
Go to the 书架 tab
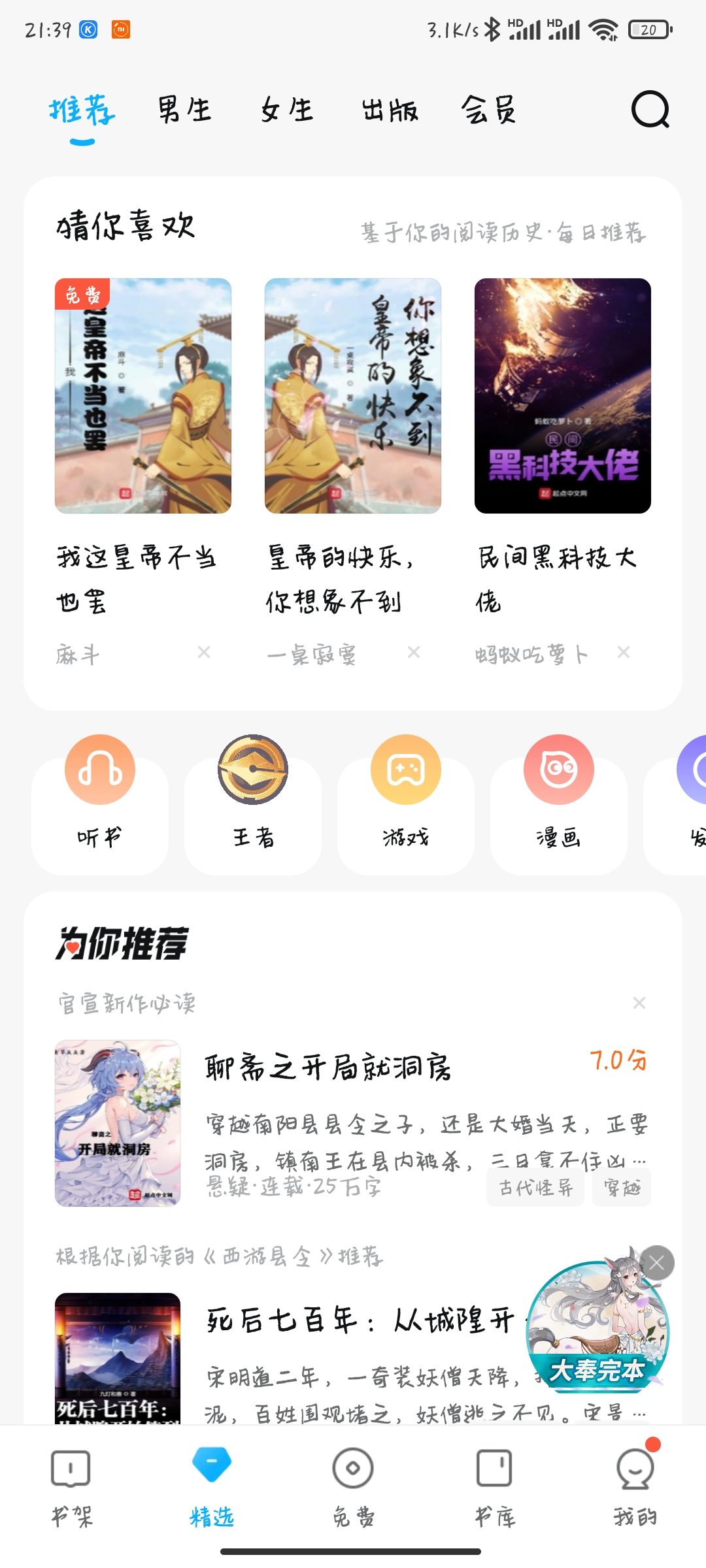click(71, 1487)
